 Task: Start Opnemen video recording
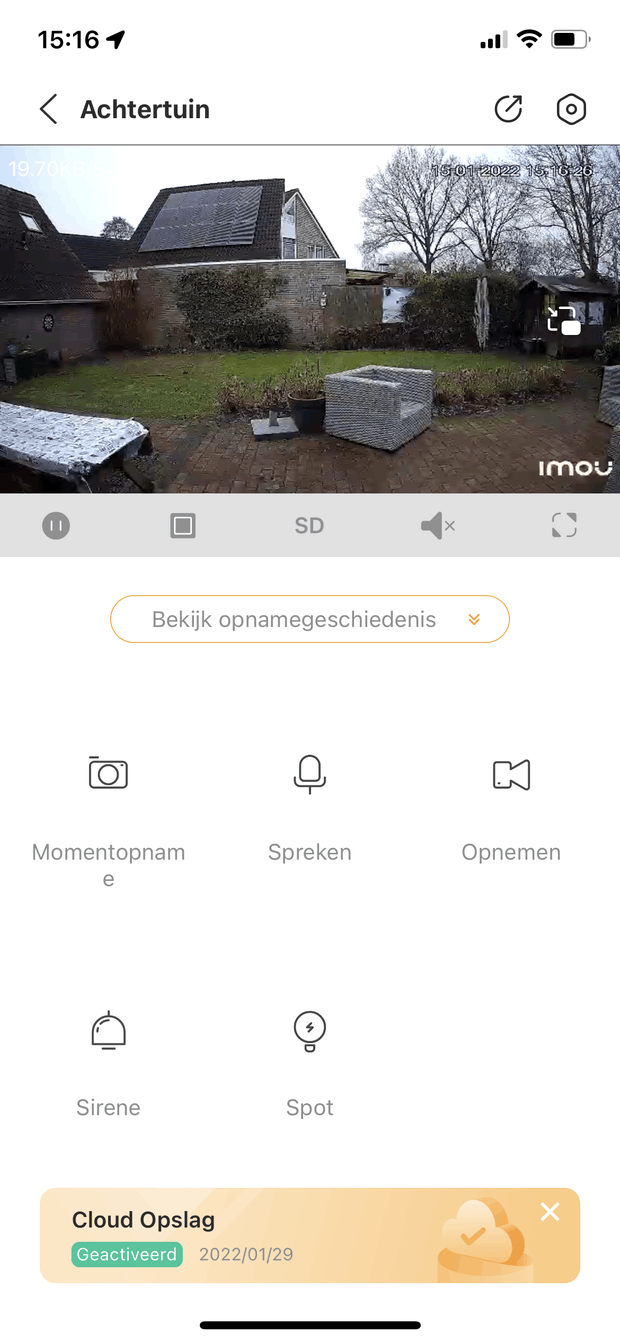[x=511, y=774]
